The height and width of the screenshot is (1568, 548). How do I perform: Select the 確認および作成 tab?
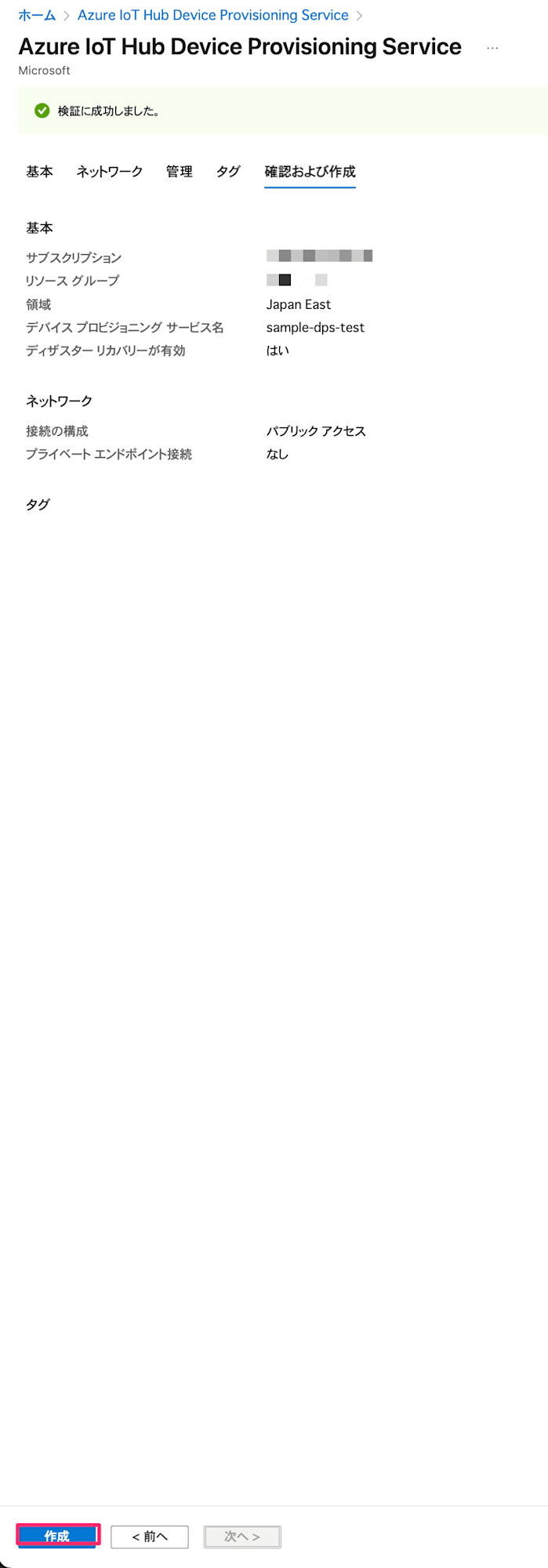[x=310, y=172]
